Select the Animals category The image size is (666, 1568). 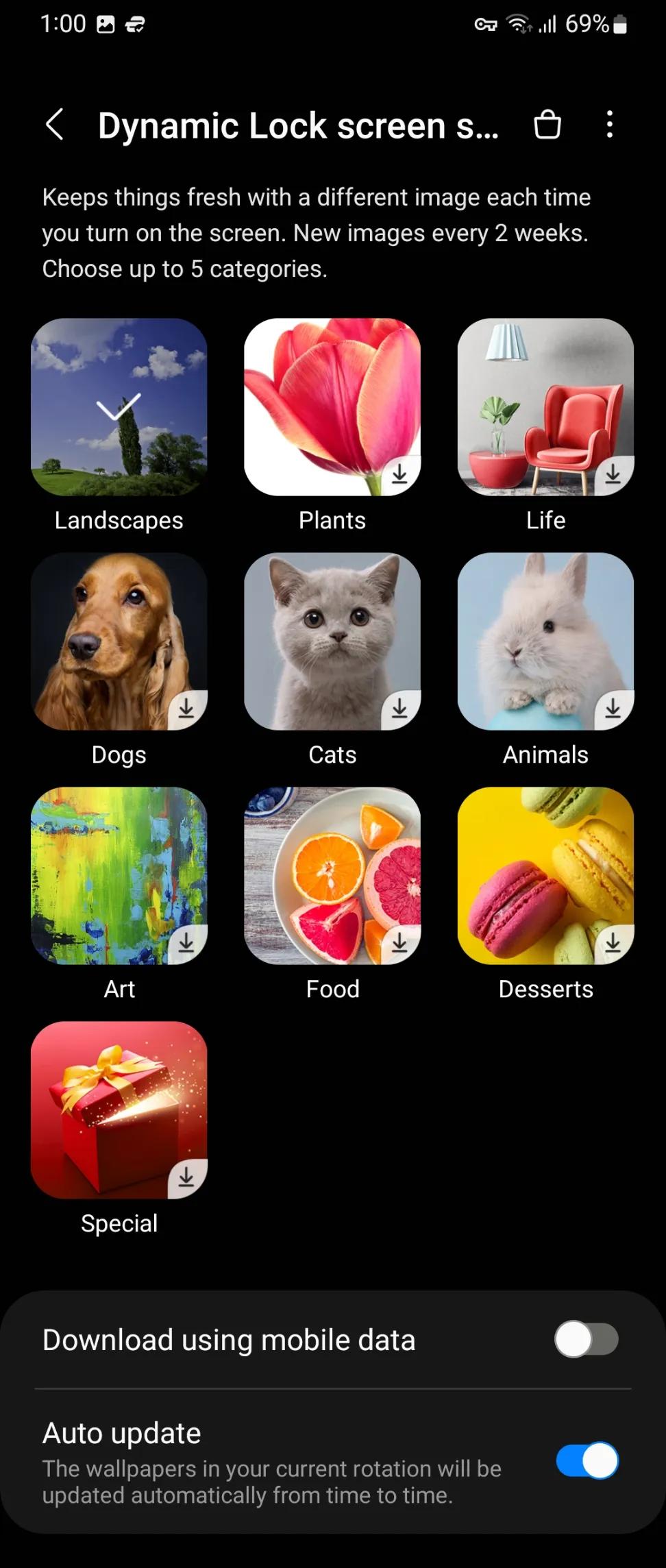(x=545, y=641)
